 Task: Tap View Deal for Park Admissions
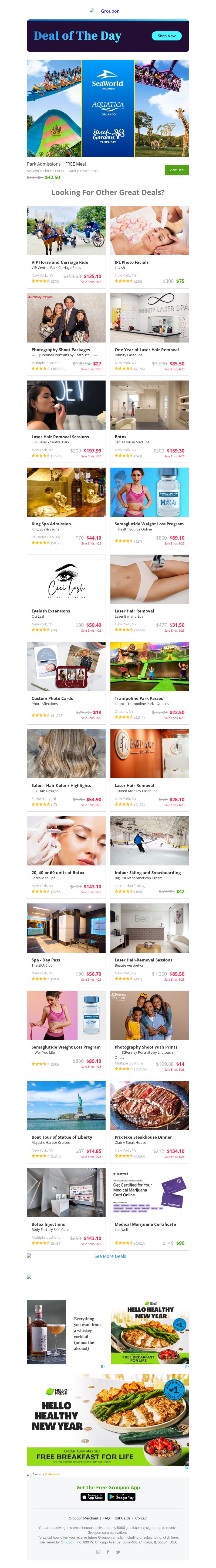[x=176, y=170]
